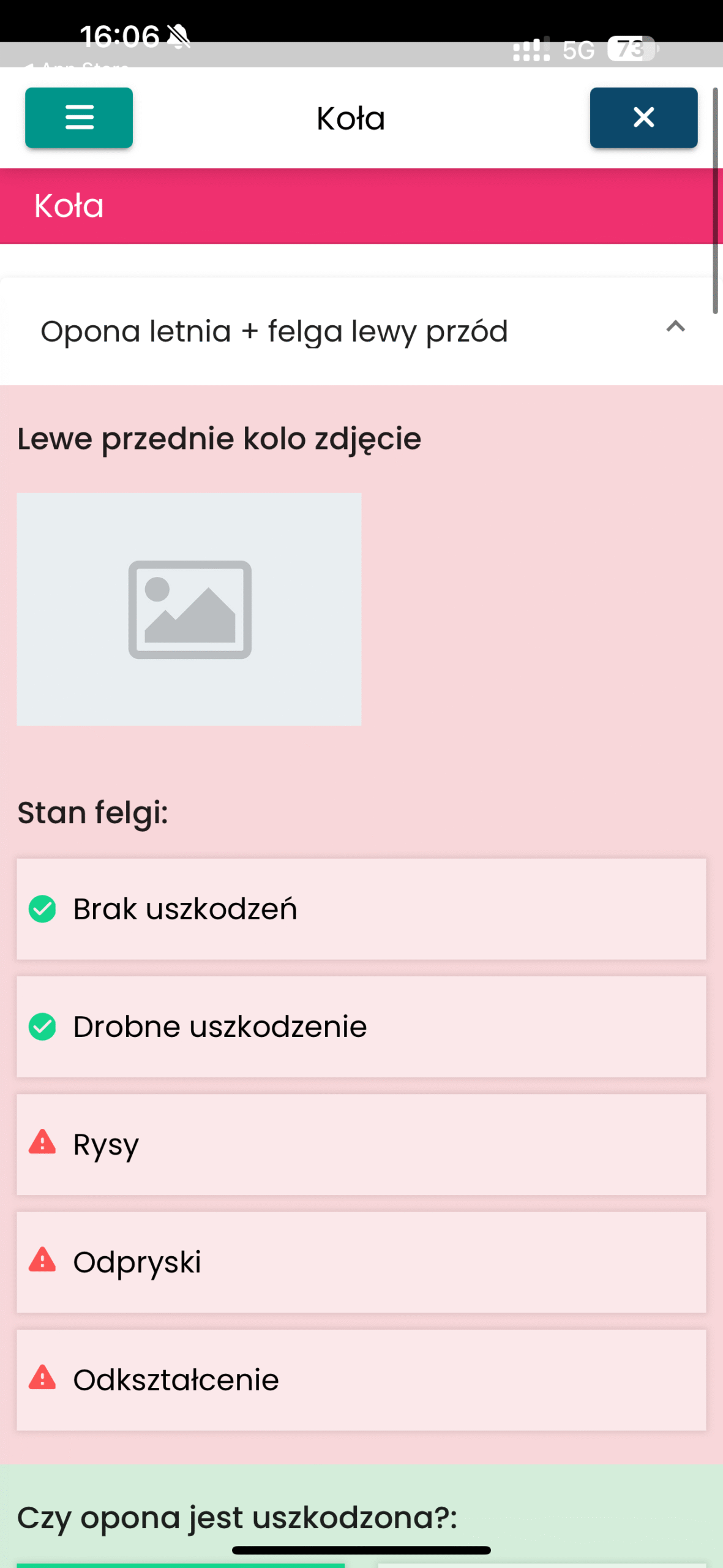Open the hamburger menu
This screenshot has height=1568, width=723.
click(x=79, y=118)
